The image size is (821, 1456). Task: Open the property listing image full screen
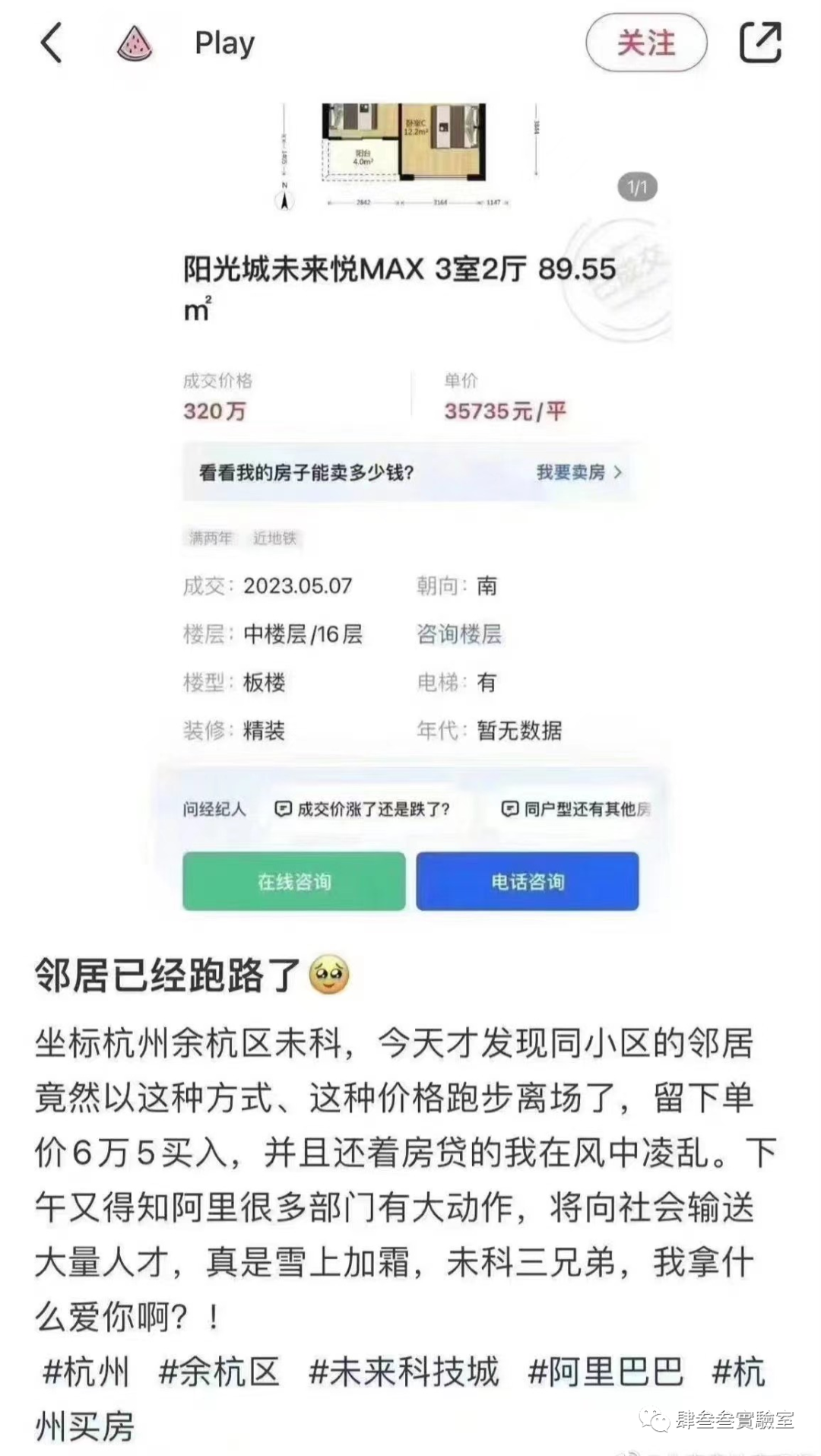point(410,506)
